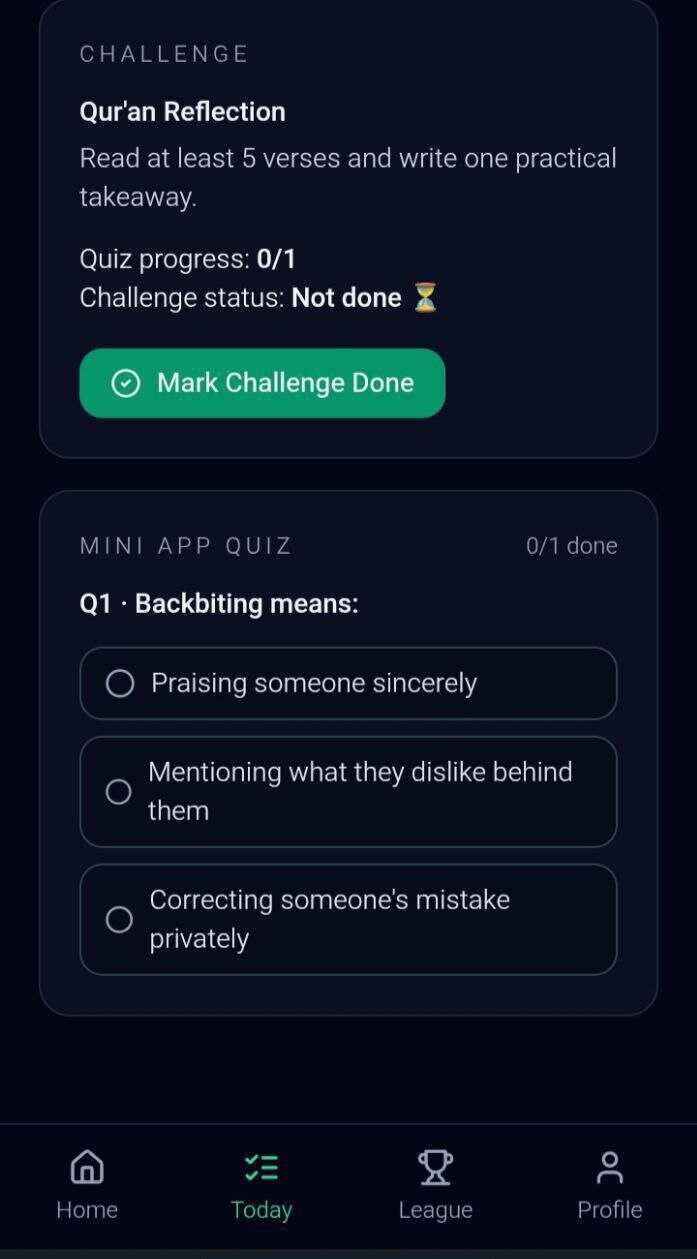Choose 'Mentioning what they dislike behind them'
This screenshot has height=1259, width=697.
348,791
